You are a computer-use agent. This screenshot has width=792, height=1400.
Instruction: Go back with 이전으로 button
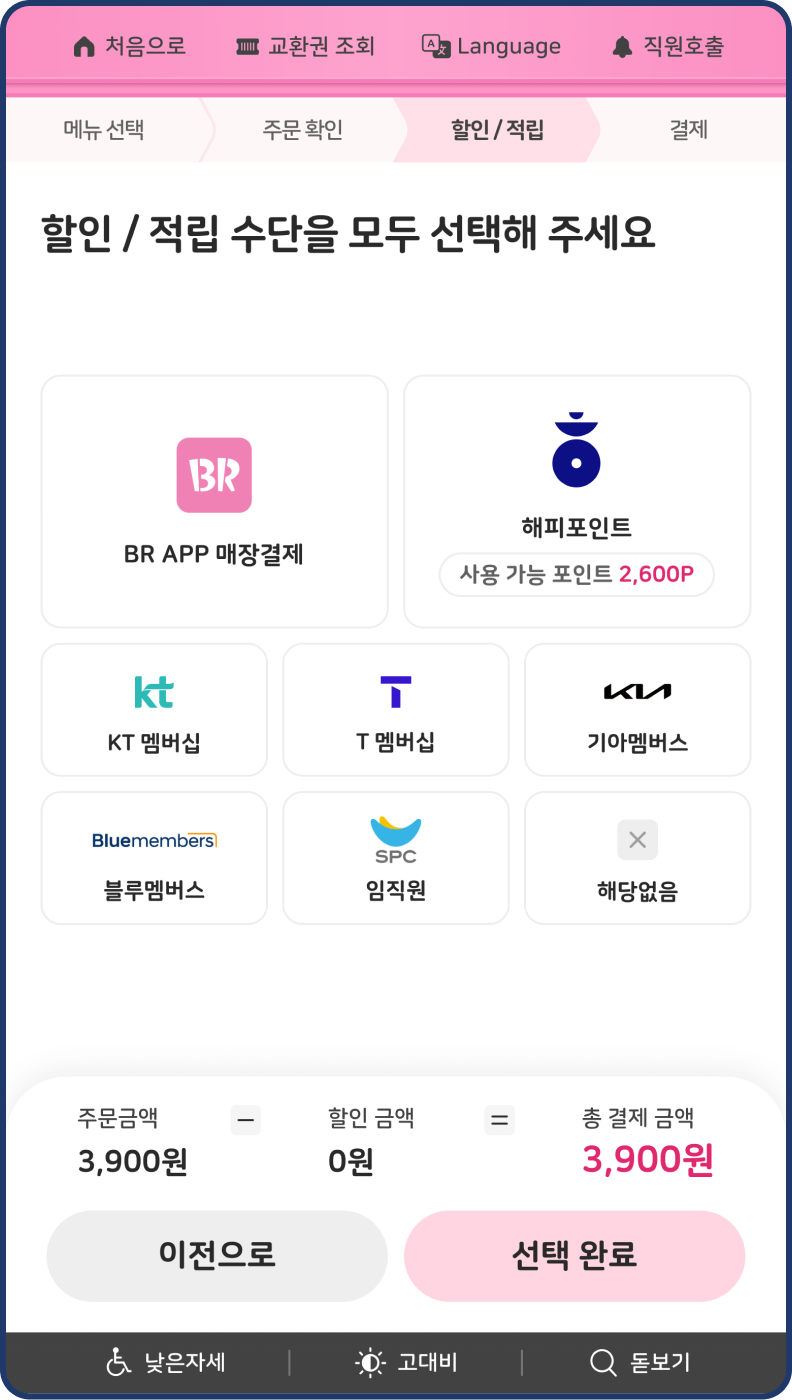pos(217,1255)
